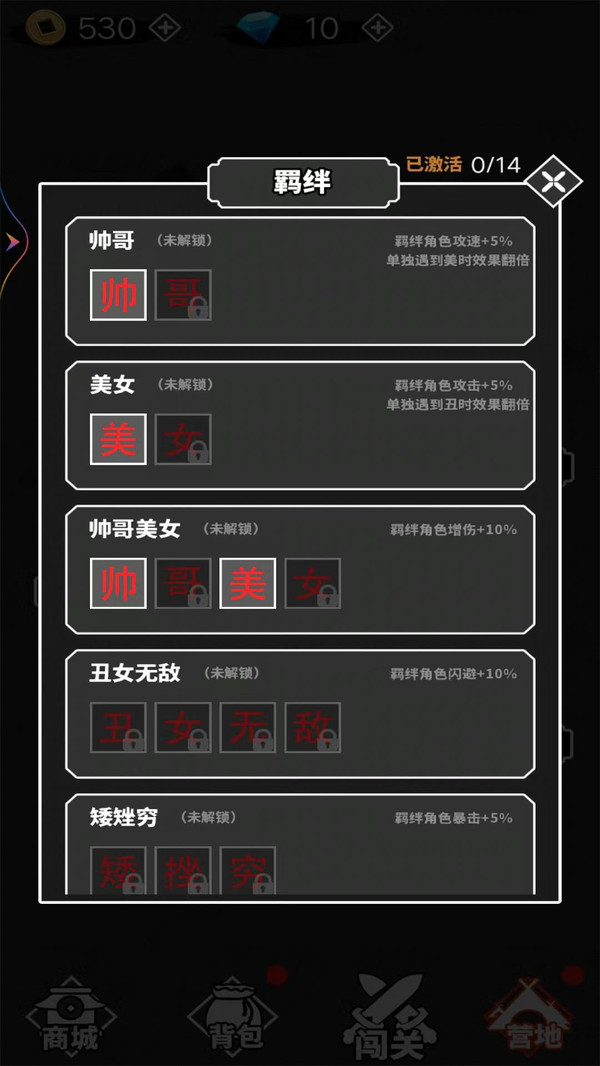The image size is (600, 1066).
Task: Switch to the 闯关 tab
Action: coord(388,1020)
